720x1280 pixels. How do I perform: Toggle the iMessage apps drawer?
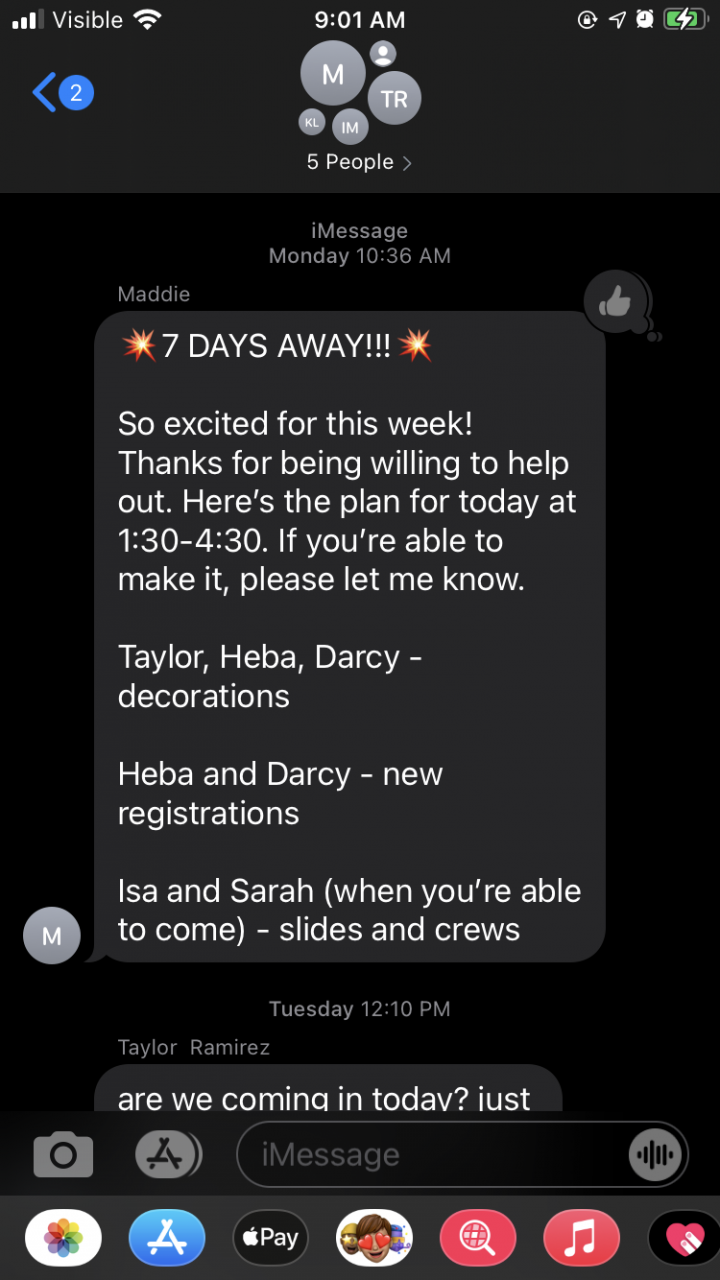167,1156
